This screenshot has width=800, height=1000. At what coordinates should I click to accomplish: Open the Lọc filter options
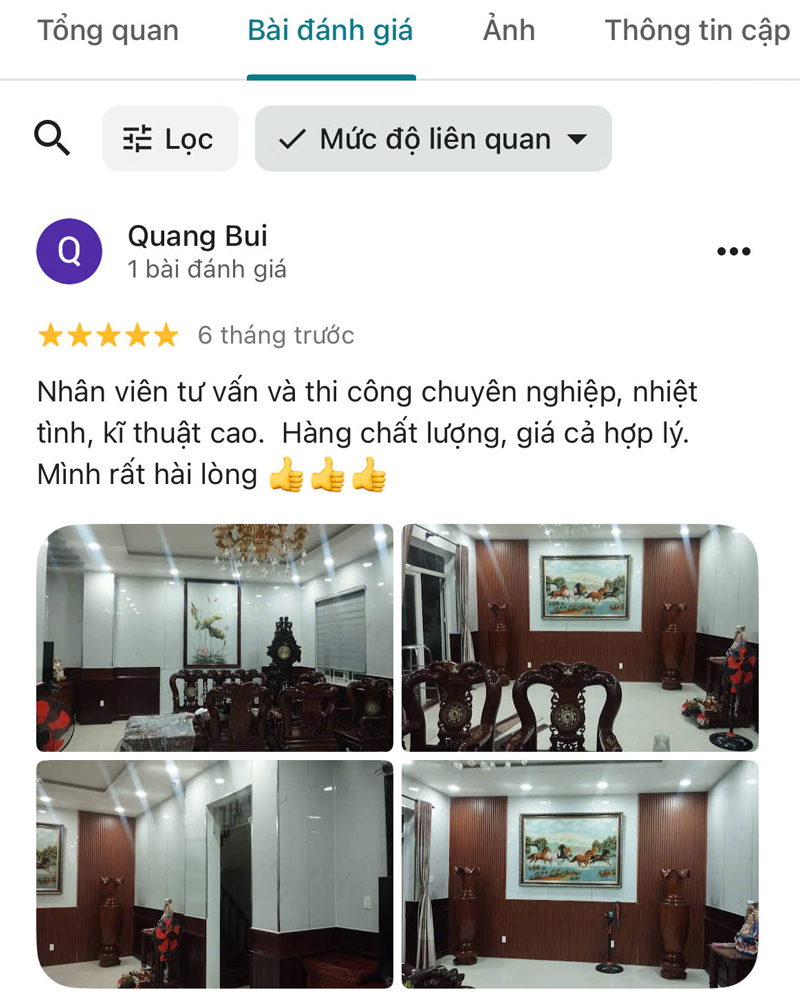[x=170, y=138]
